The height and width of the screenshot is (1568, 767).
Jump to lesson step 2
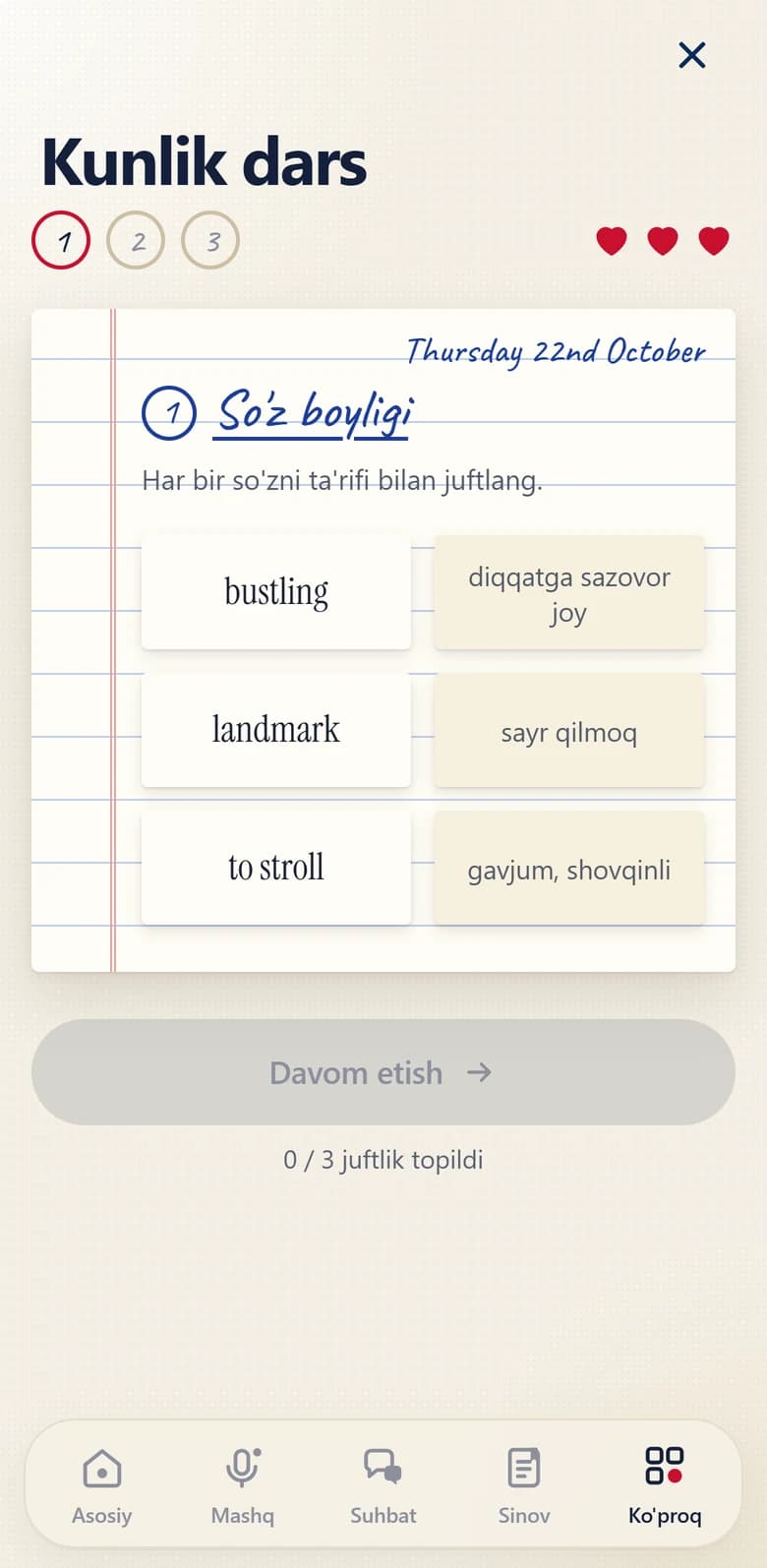(x=136, y=241)
